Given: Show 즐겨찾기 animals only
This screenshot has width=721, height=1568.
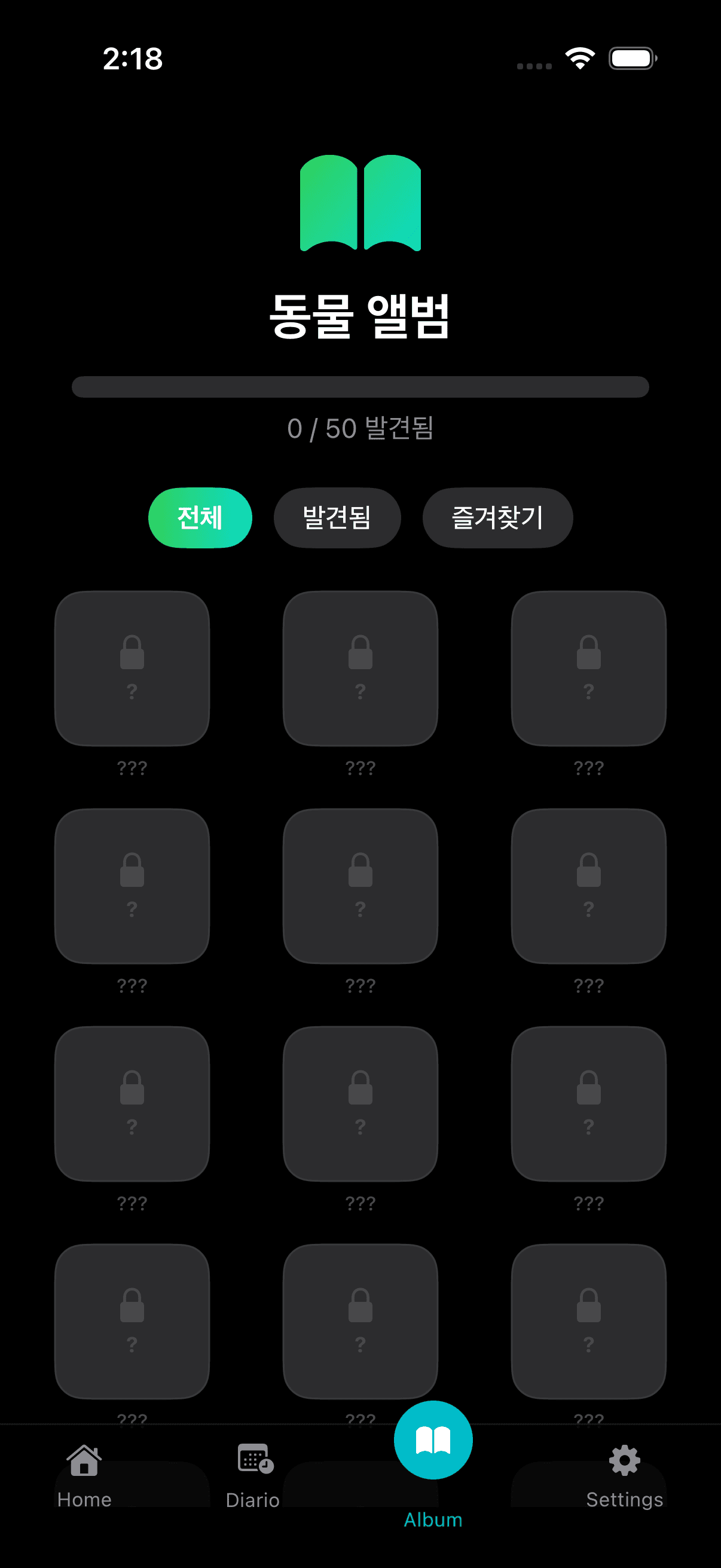Looking at the screenshot, I should coord(497,517).
